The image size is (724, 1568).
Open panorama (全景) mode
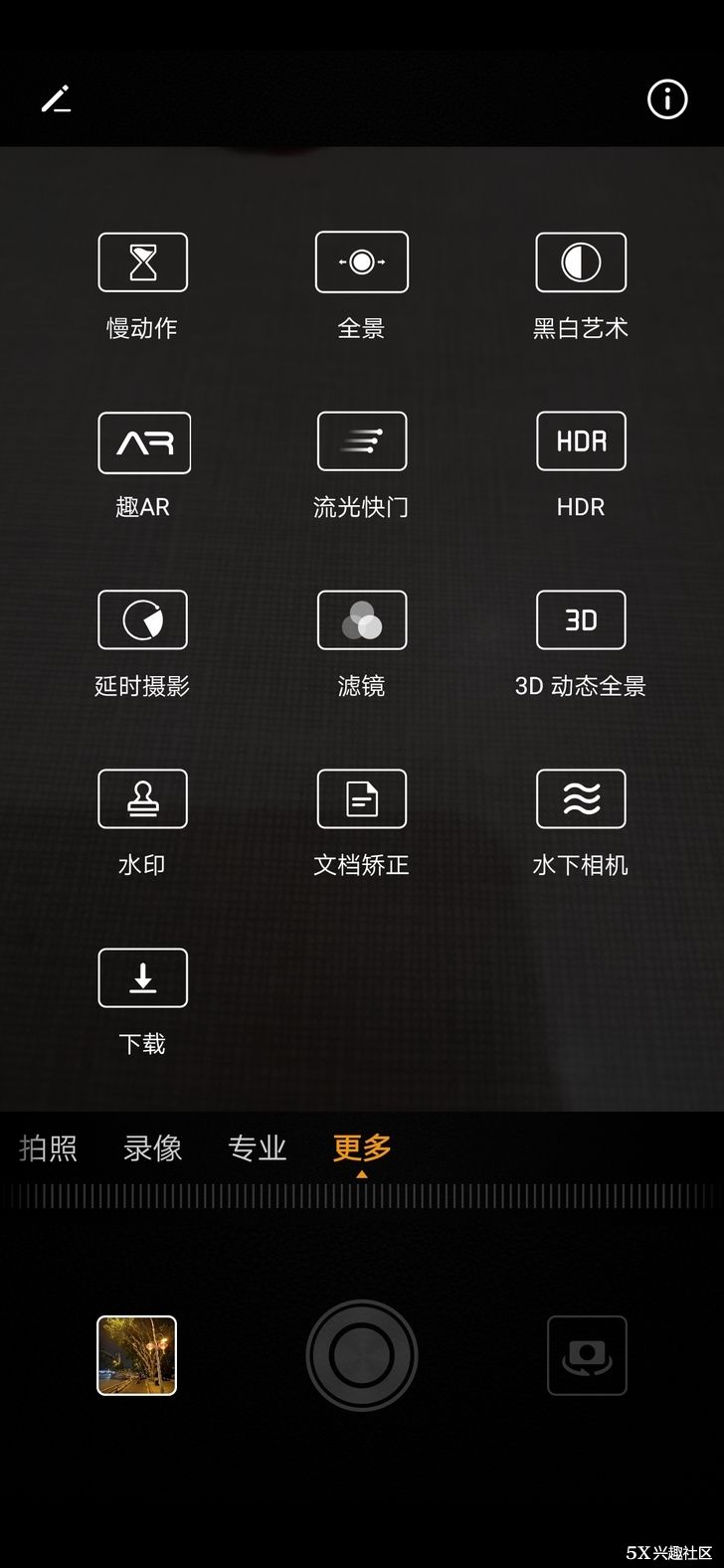pos(361,261)
